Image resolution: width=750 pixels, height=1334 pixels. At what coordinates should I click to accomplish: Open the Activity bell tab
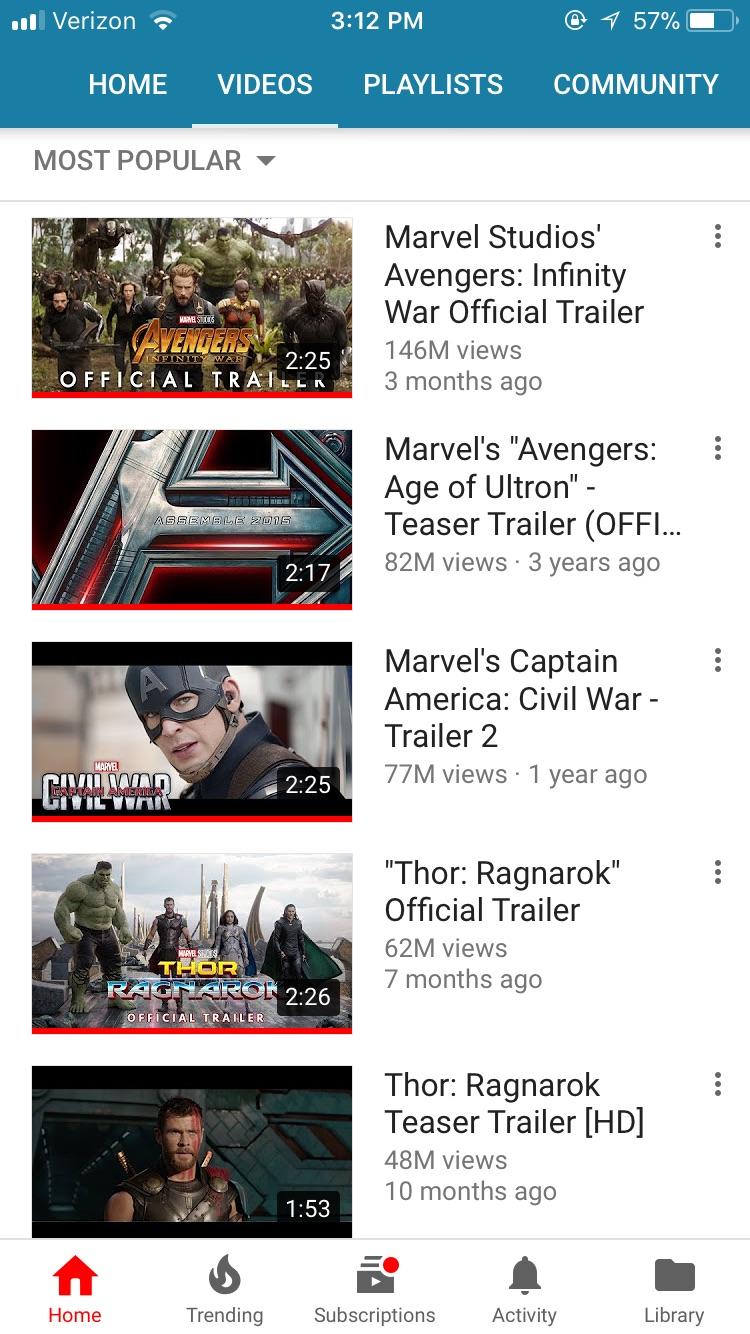(524, 1289)
